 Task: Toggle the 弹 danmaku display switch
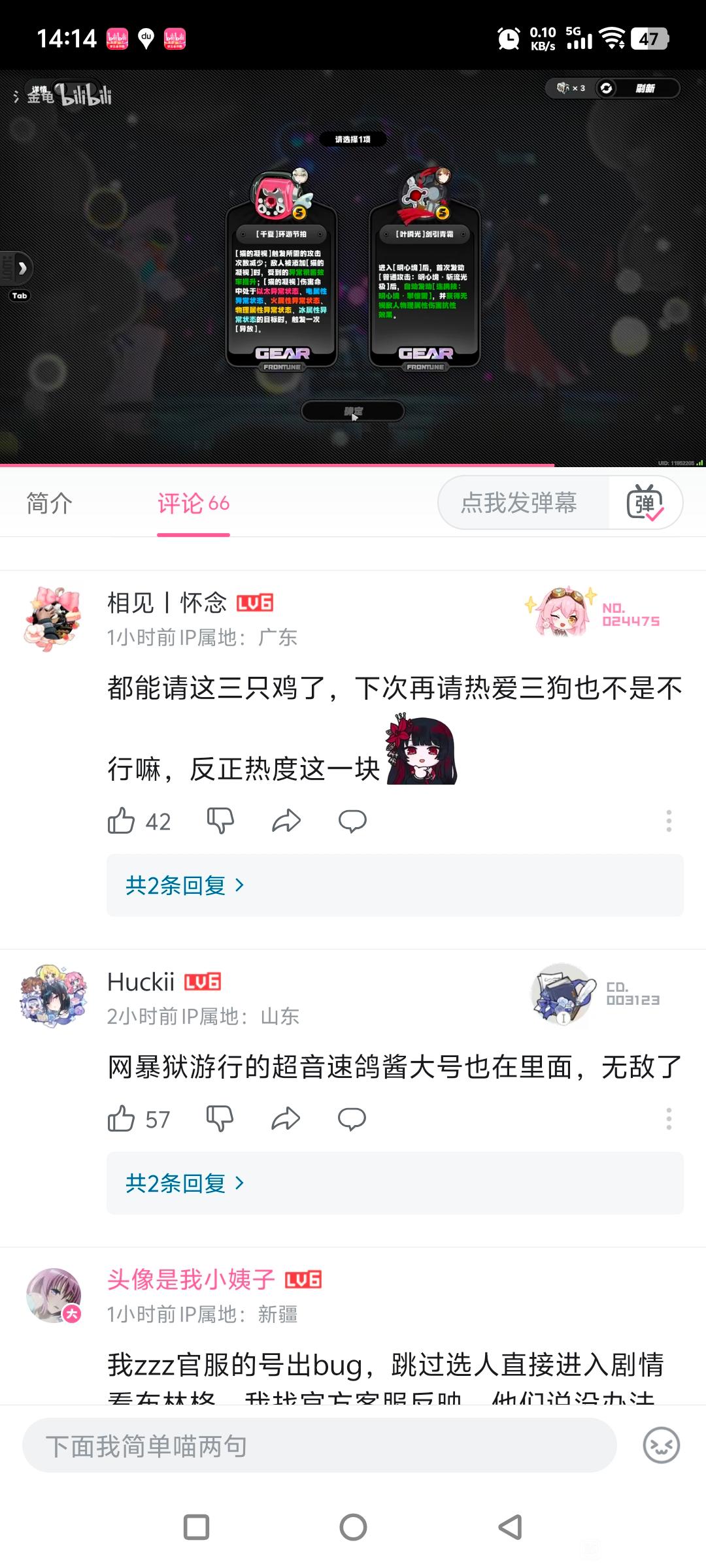(645, 502)
